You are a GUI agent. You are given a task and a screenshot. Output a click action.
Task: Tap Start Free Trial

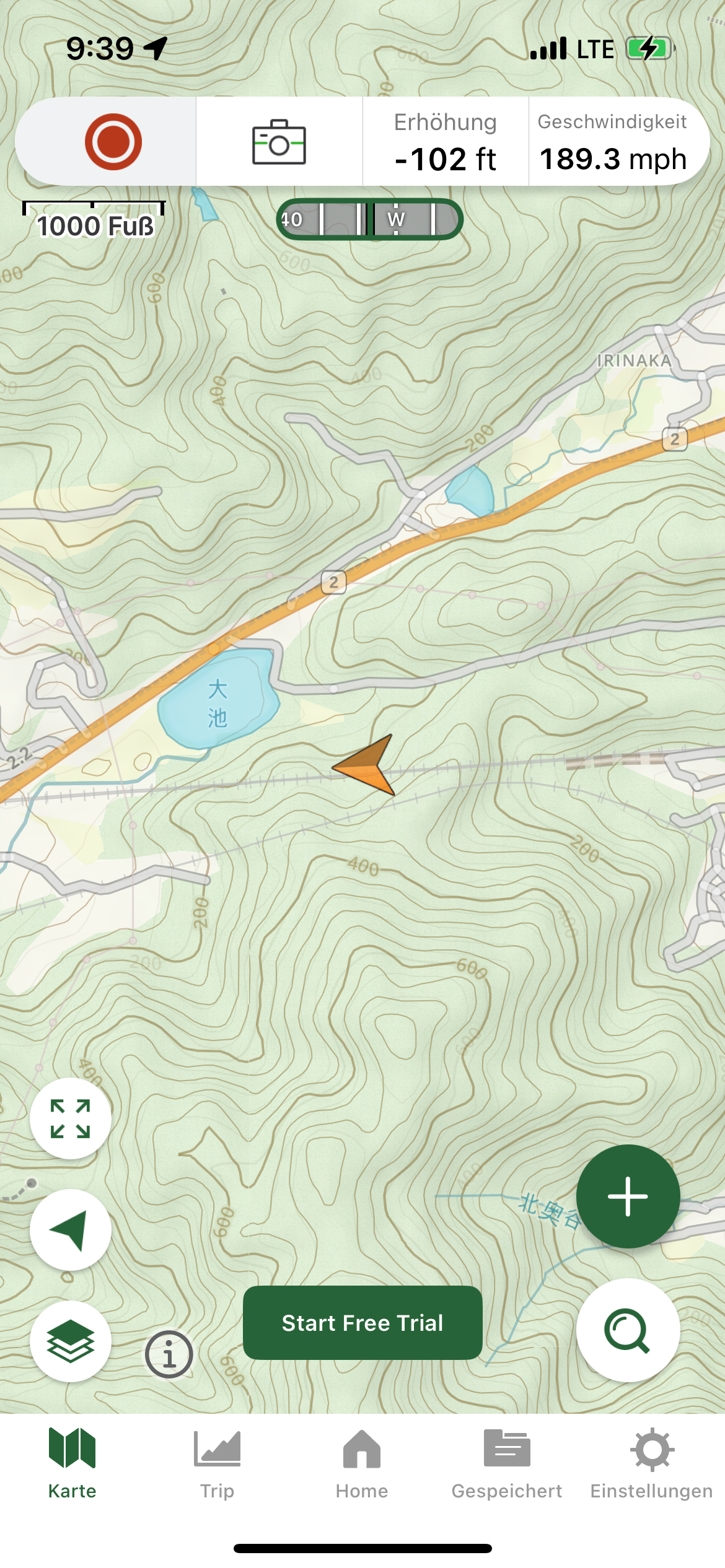[x=362, y=1323]
